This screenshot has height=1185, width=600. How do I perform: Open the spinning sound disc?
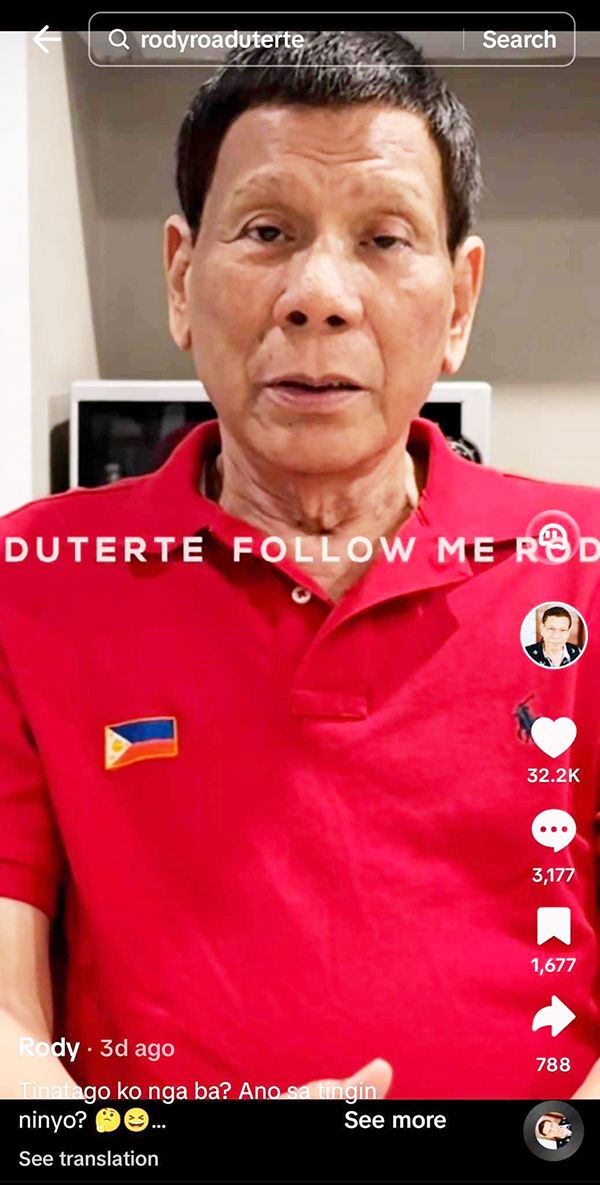tap(553, 1130)
